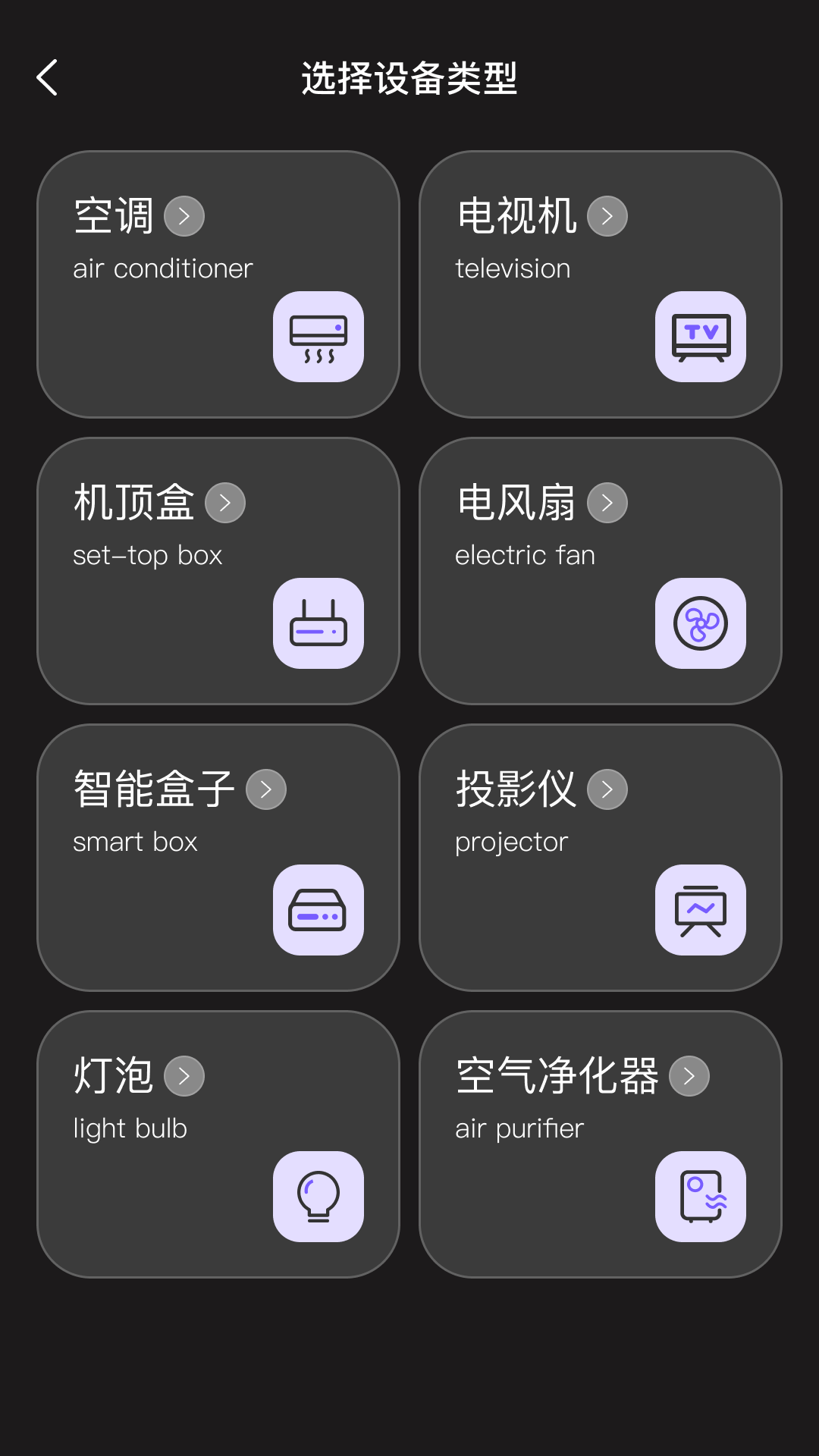
Task: Tap the 选择设备类型 title
Action: point(409,77)
